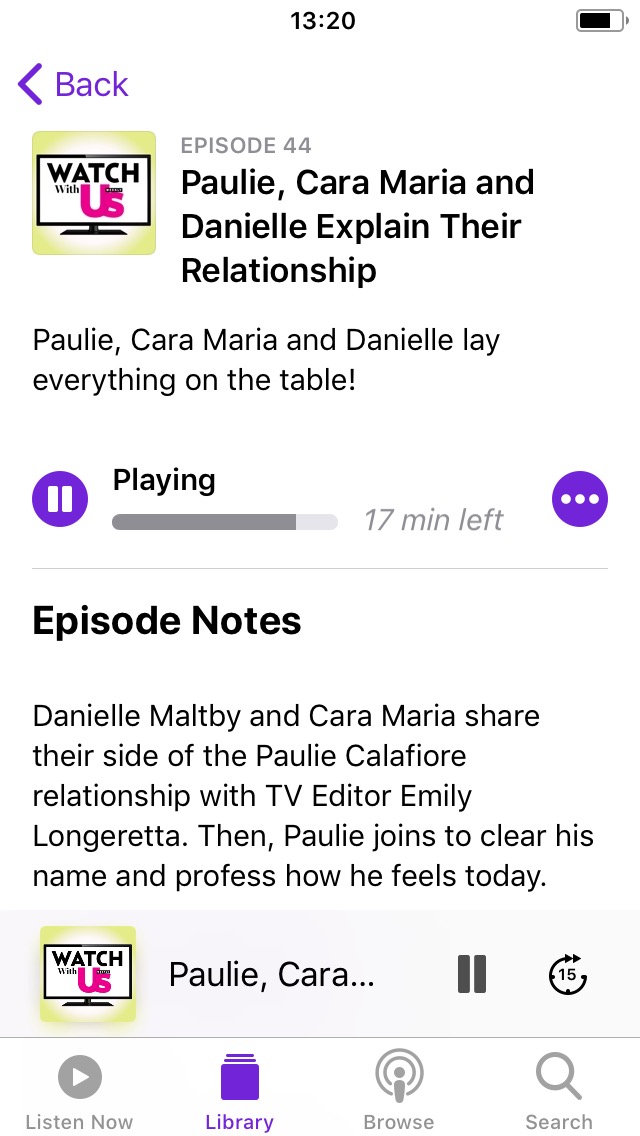Go to the Search tab
Screen dimensions: 640x1136
(x=559, y=1091)
